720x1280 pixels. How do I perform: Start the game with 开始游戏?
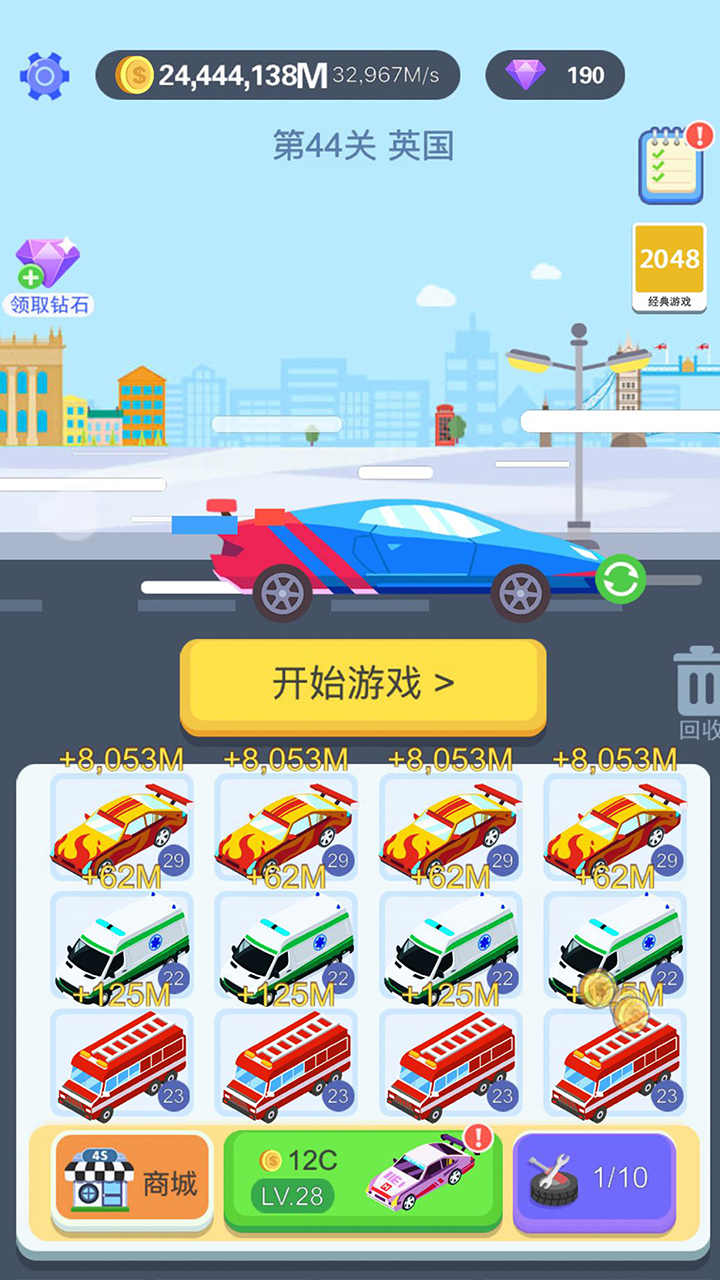pos(363,684)
